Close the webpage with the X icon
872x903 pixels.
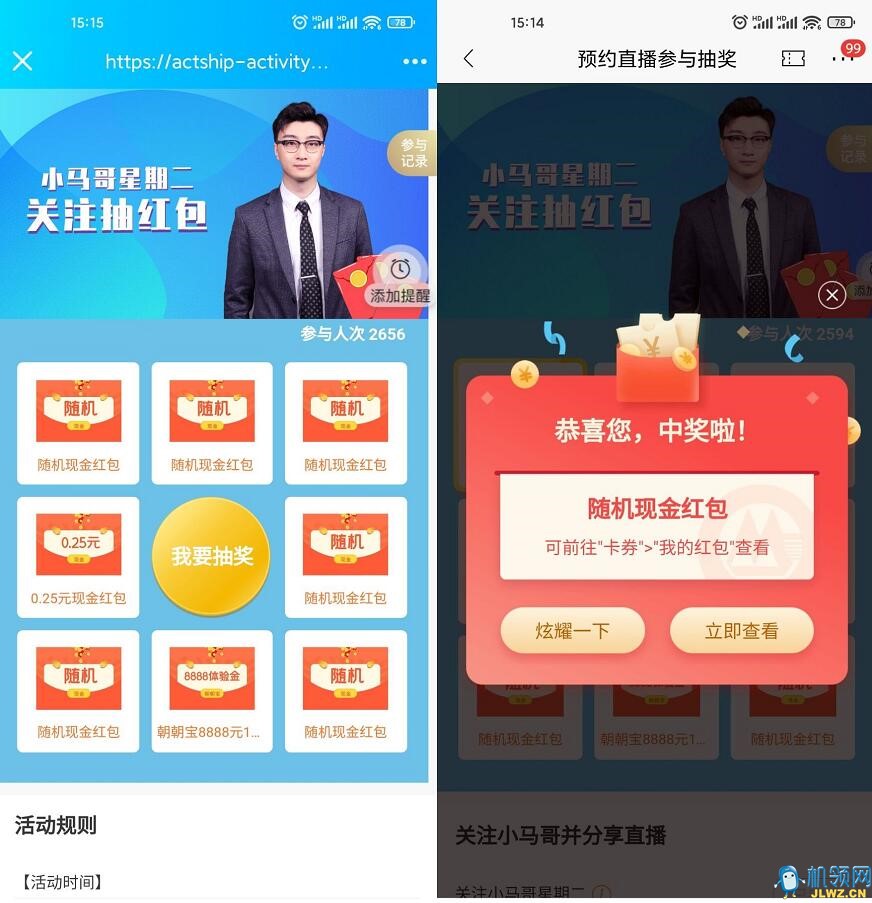point(23,61)
